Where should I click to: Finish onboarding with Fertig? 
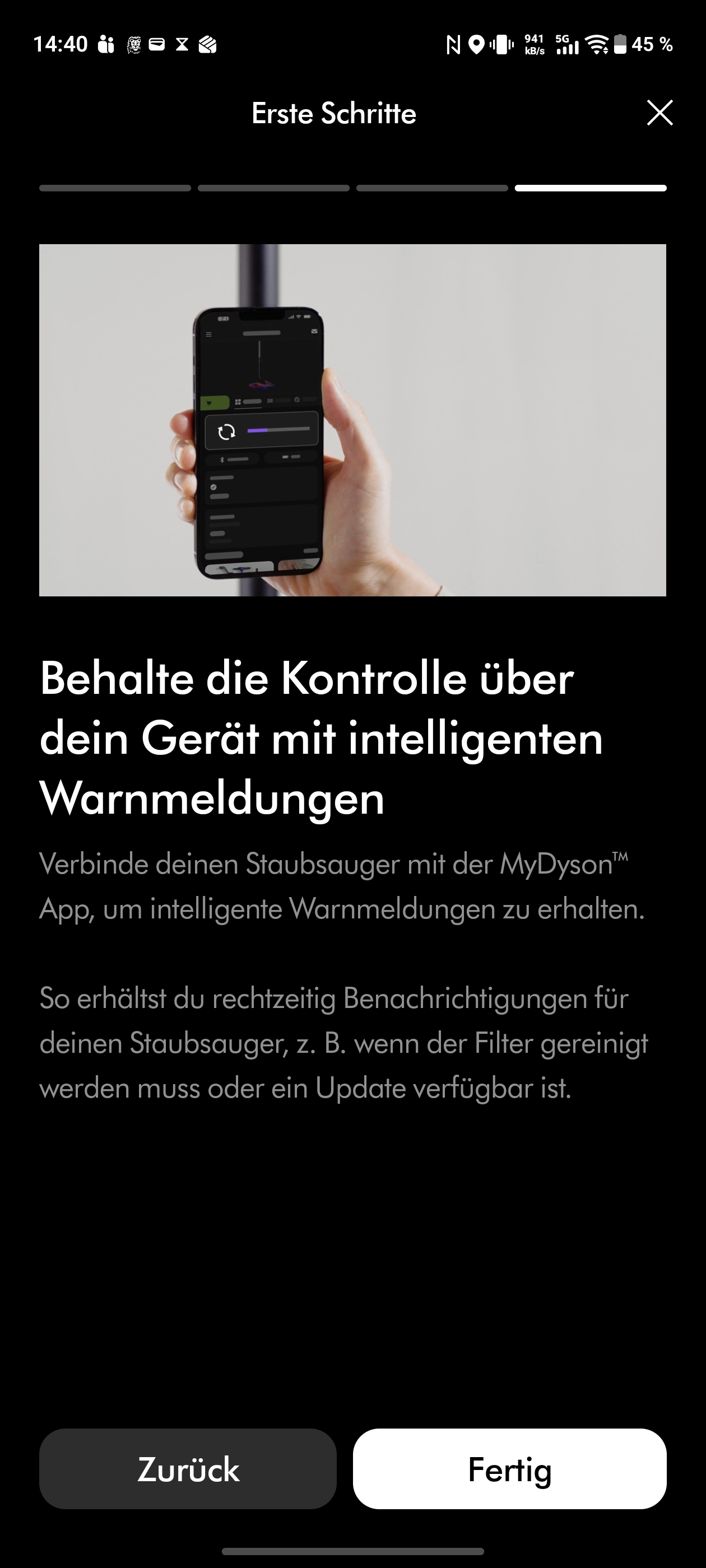coord(509,1469)
